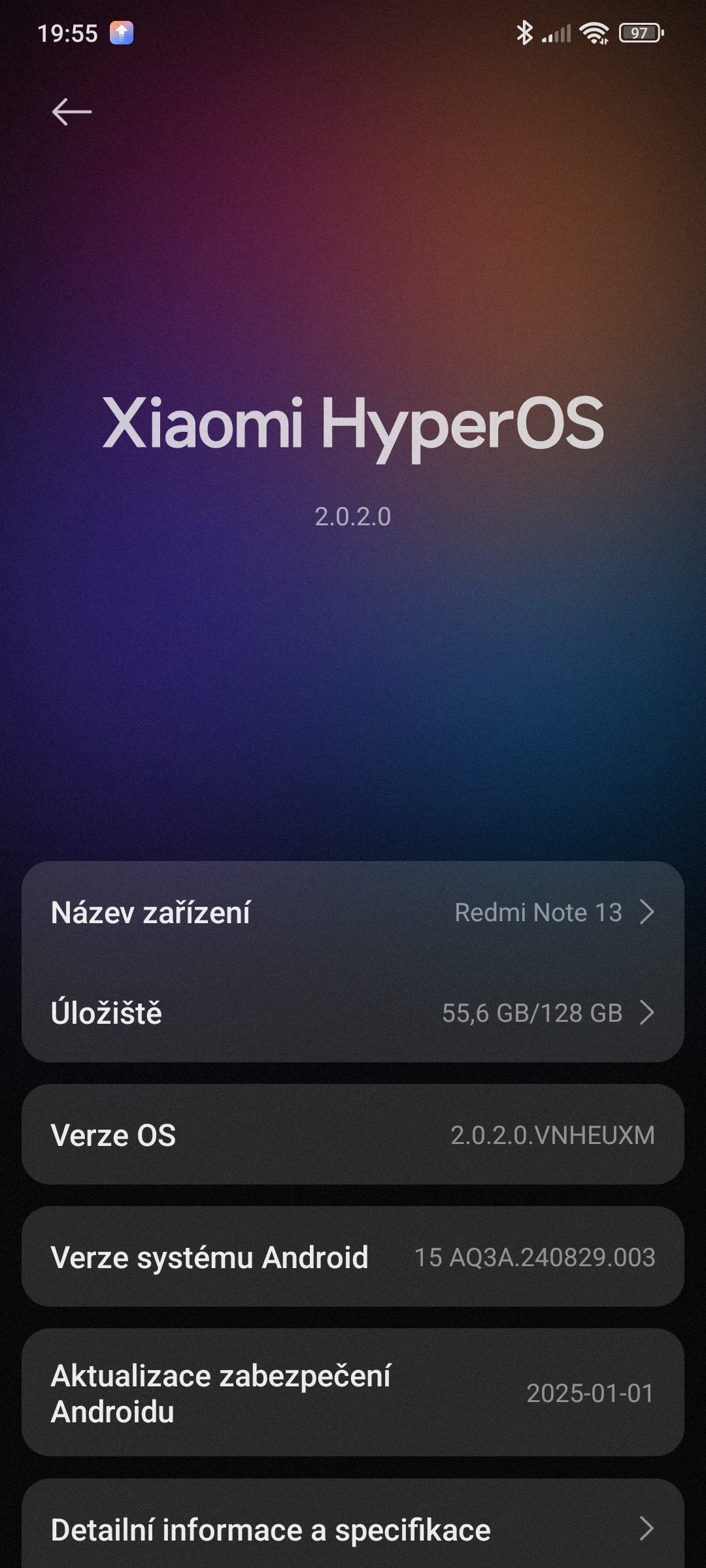
Task: Tap the Verze OS row
Action: [353, 1135]
